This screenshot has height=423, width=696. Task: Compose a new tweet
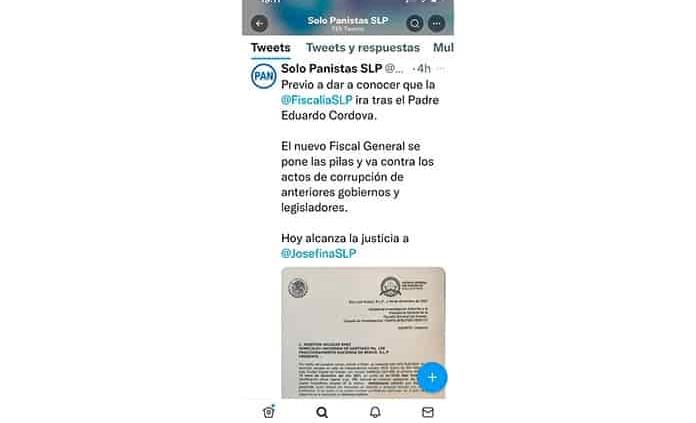(x=432, y=377)
